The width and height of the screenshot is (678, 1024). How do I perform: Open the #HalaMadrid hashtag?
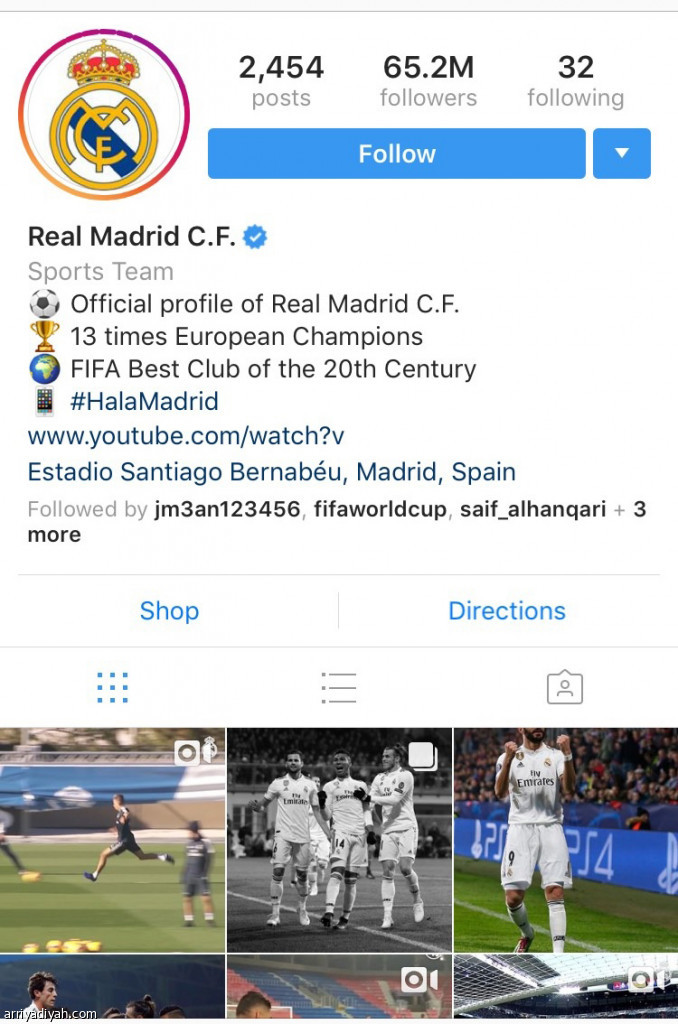pyautogui.click(x=144, y=402)
